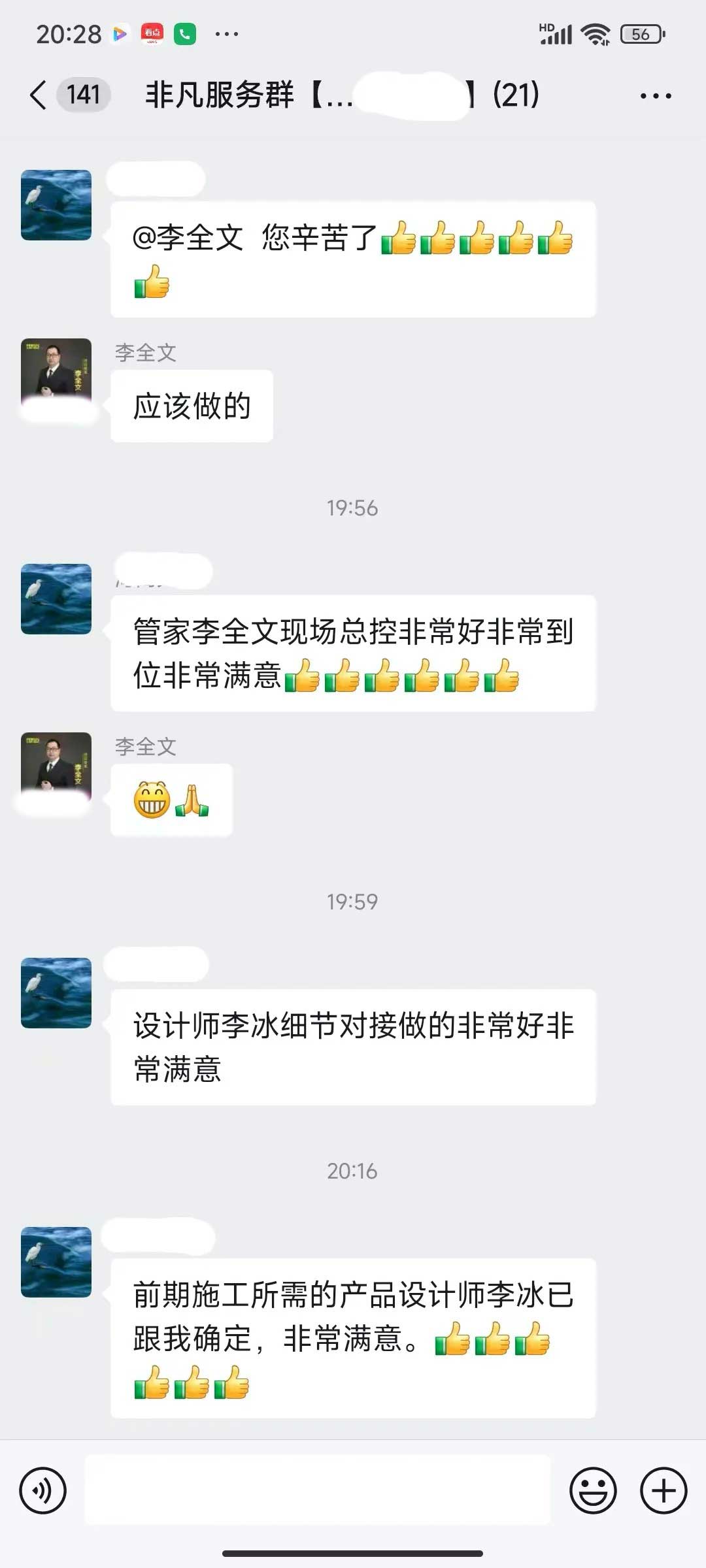Screen dimensions: 706x1568
Task: Go back to the chat list
Action: [x=38, y=95]
